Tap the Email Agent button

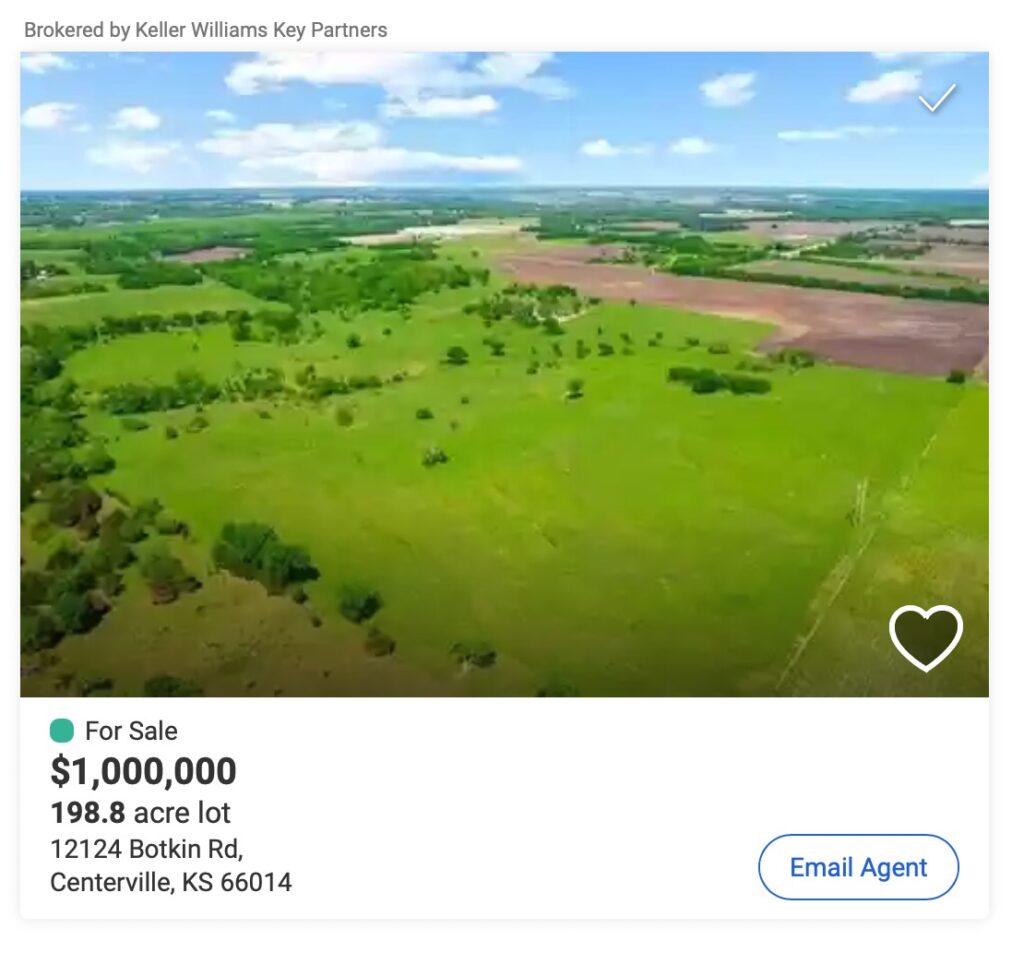coord(858,867)
